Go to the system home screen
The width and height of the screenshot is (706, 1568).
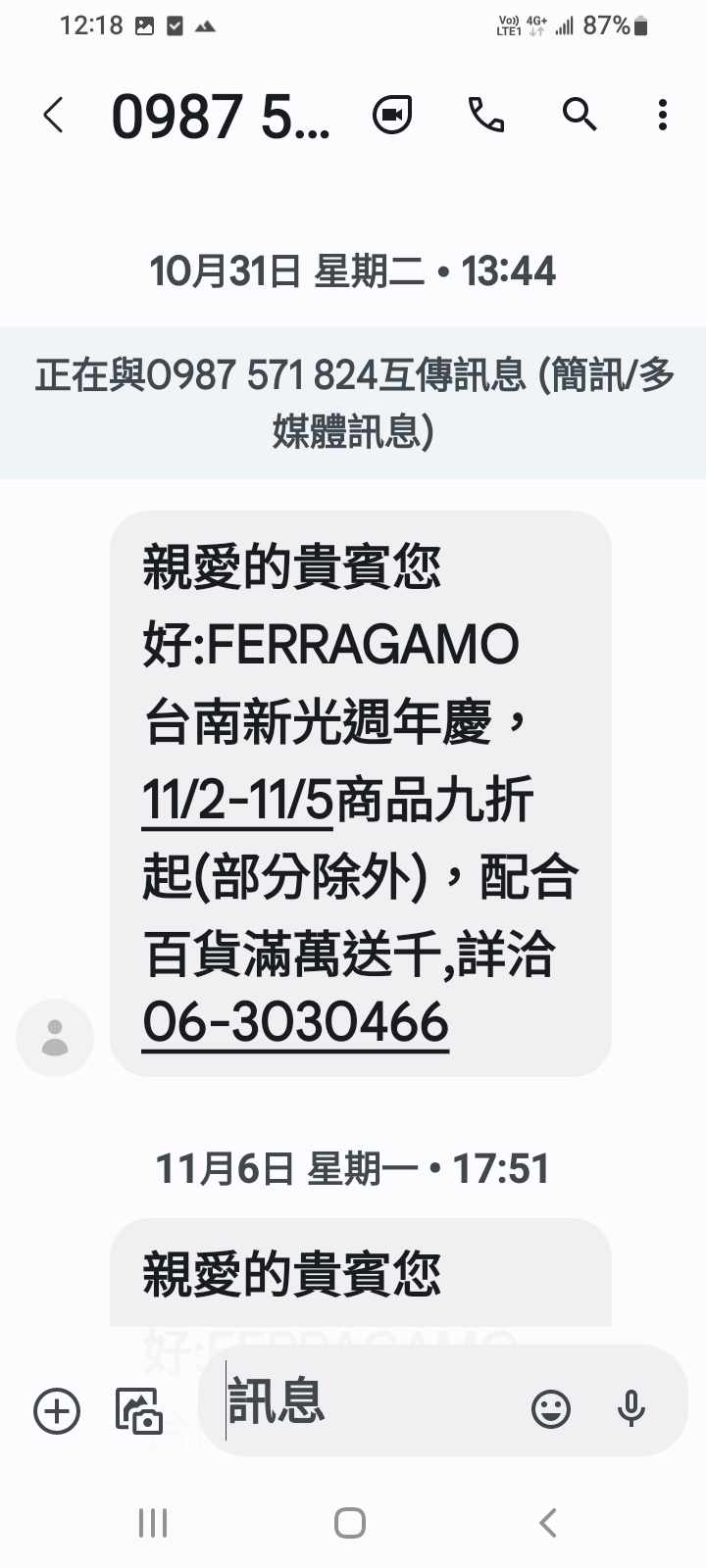350,1523
